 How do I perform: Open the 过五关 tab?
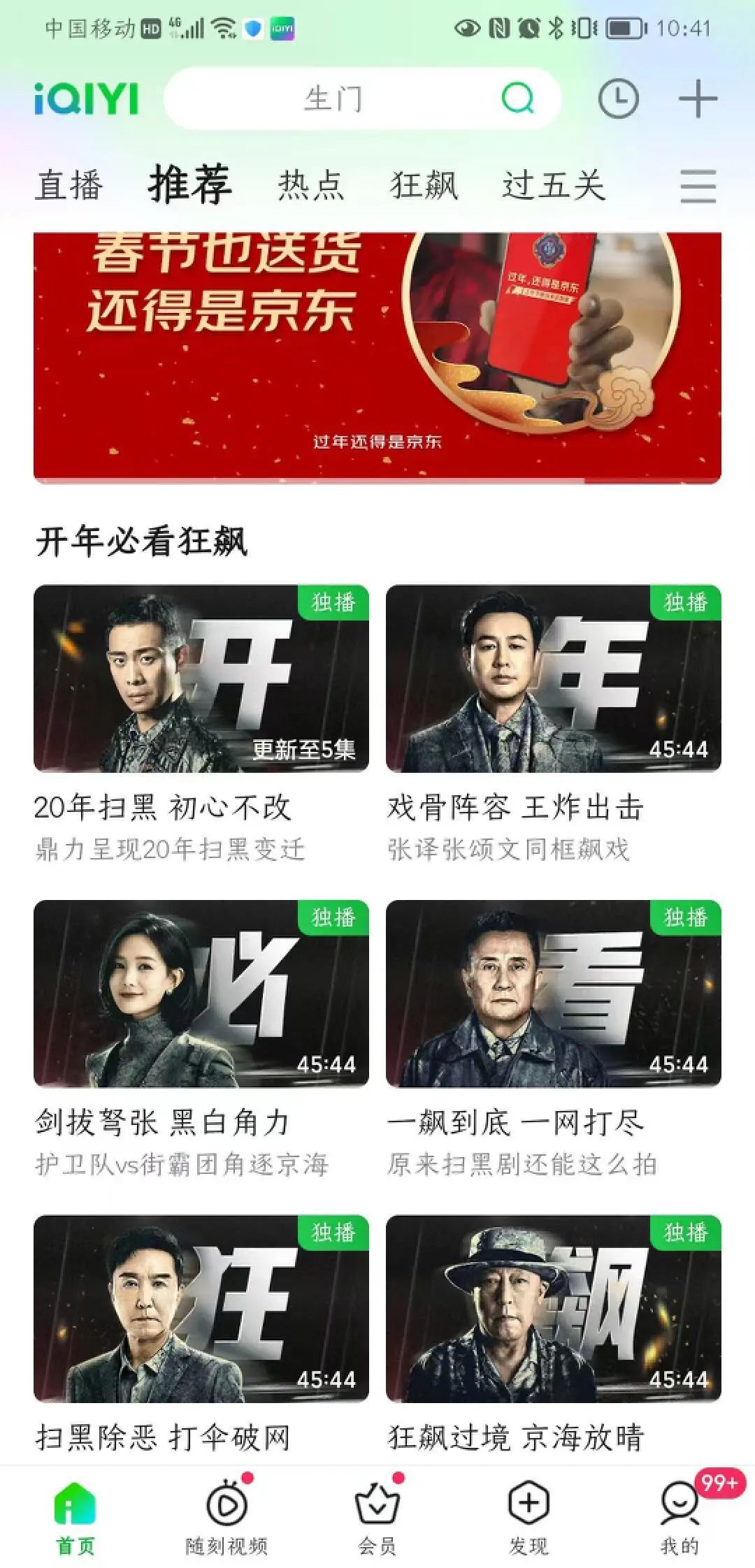tap(553, 186)
